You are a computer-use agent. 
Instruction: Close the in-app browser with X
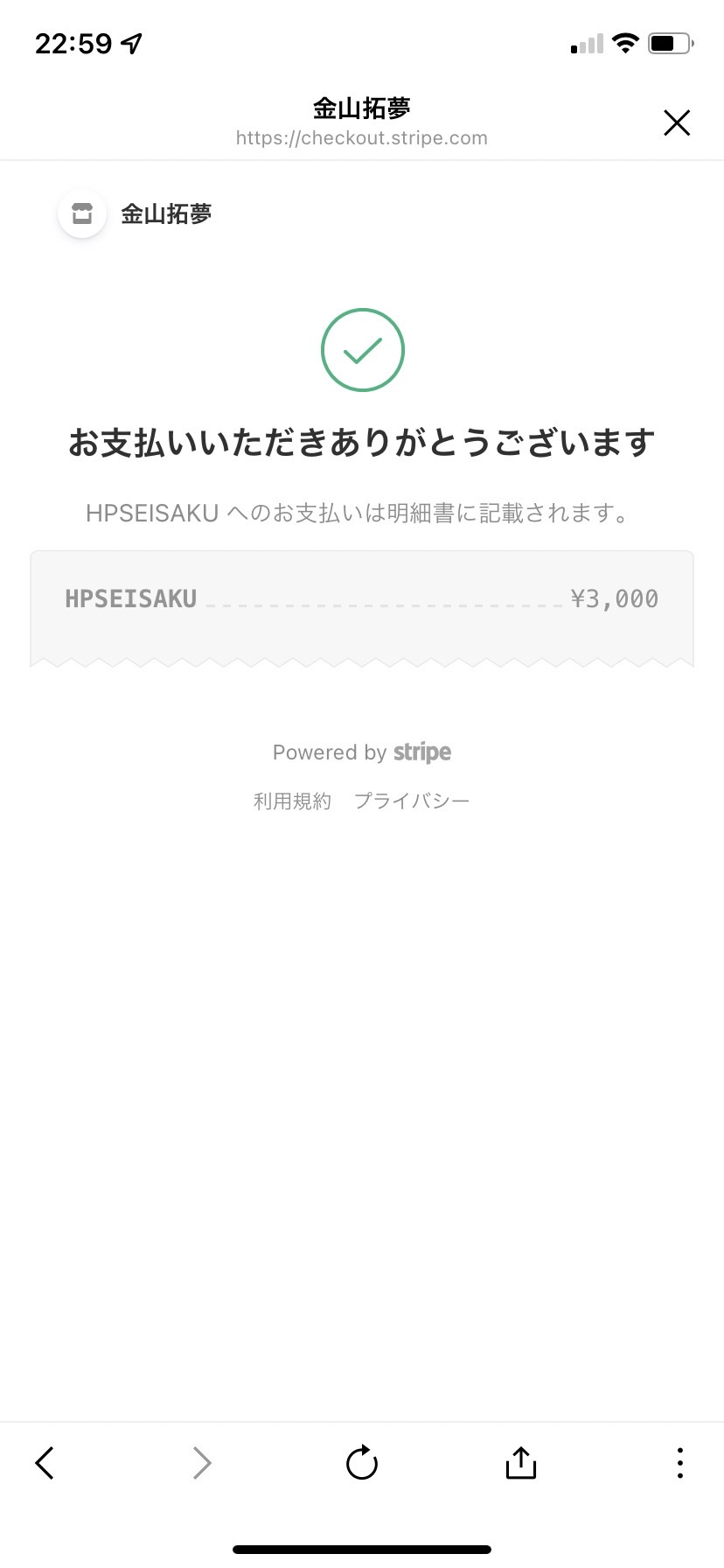point(677,122)
